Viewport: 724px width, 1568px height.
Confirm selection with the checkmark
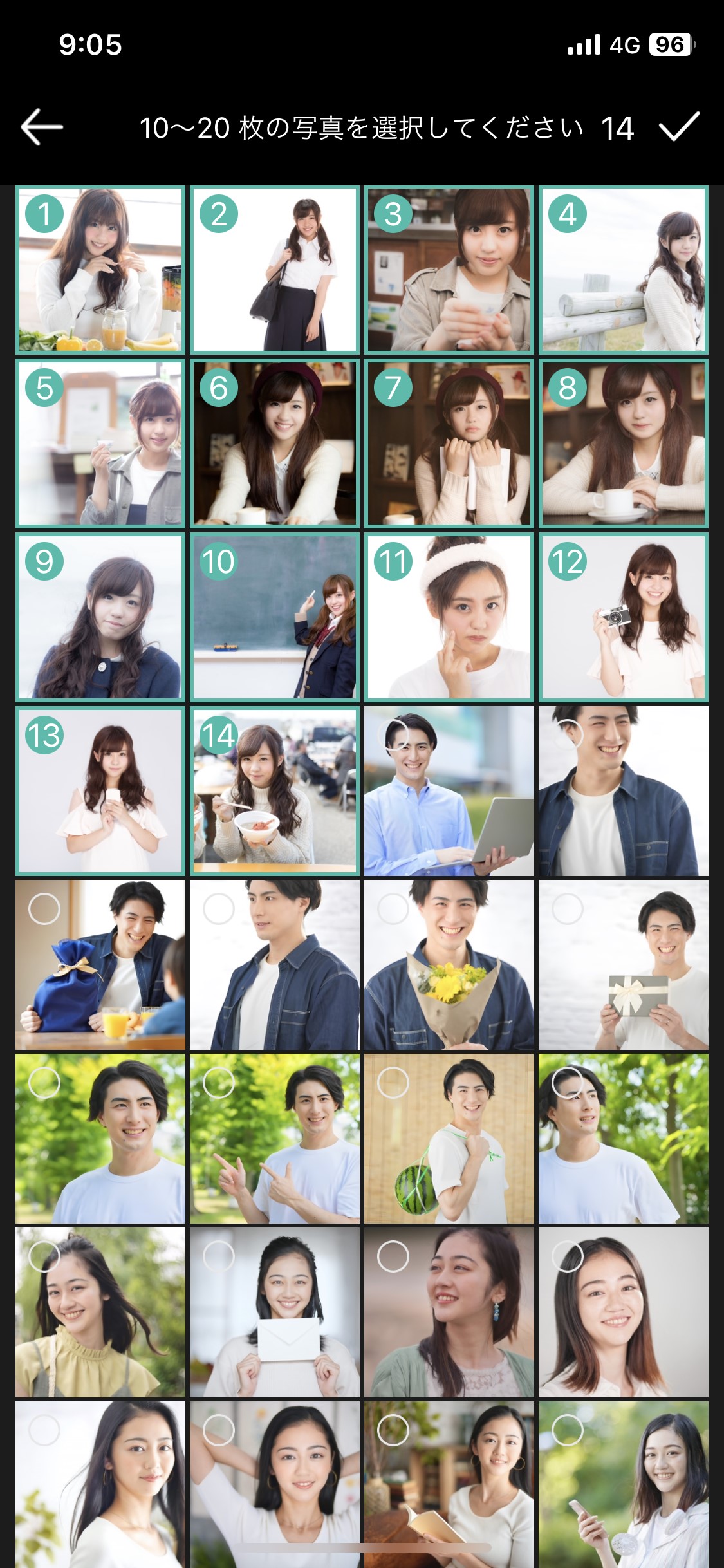click(x=679, y=127)
